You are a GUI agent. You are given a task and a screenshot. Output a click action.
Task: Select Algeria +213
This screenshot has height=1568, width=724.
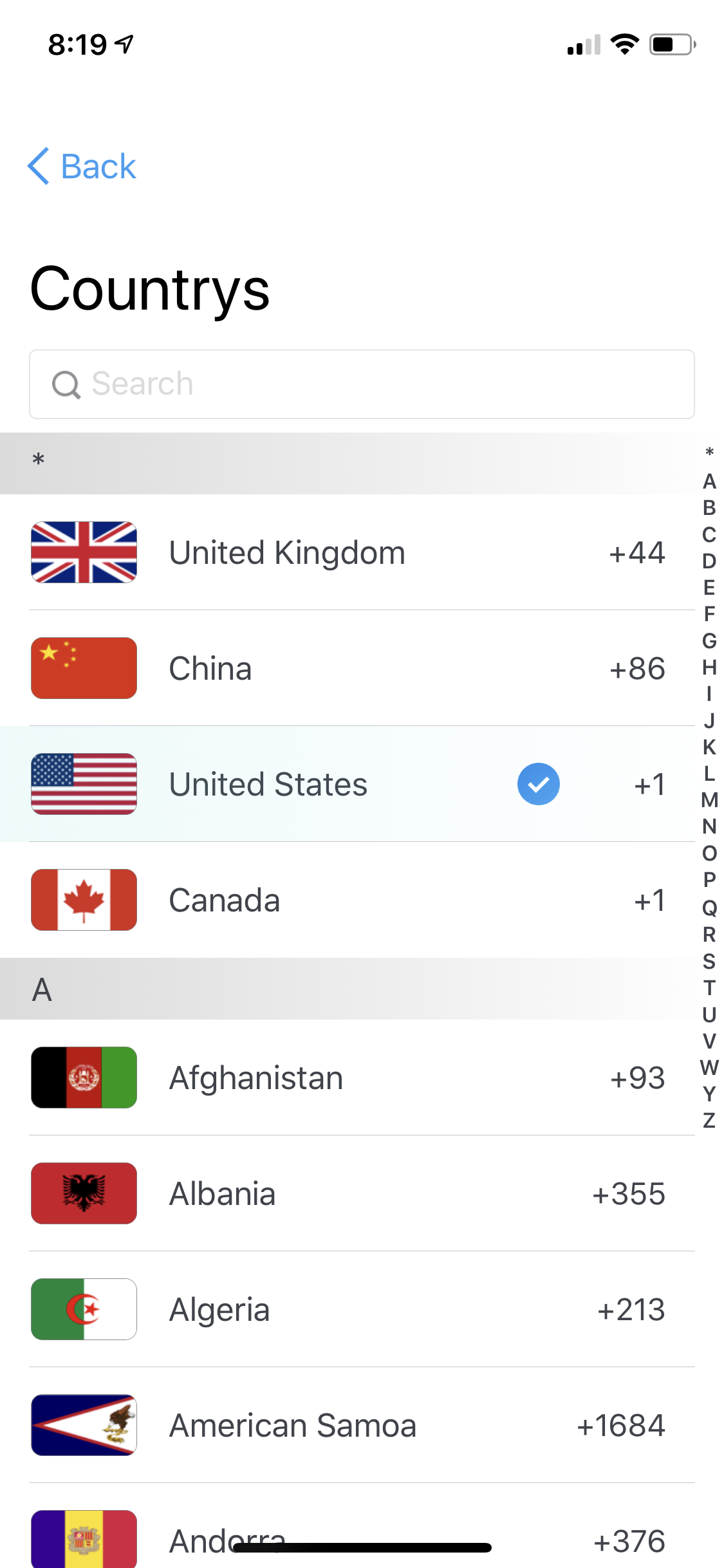pyautogui.click(x=348, y=1309)
